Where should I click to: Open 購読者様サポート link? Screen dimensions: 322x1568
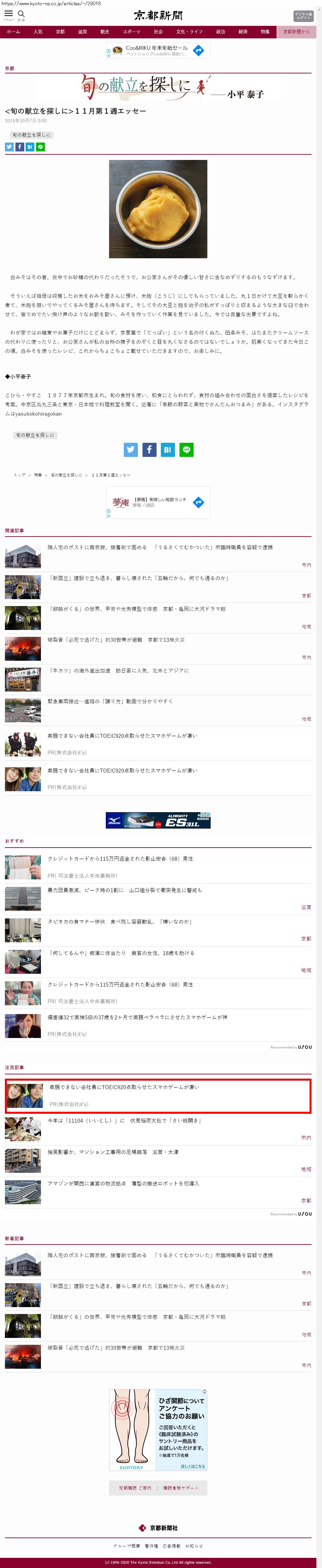click(x=180, y=1488)
